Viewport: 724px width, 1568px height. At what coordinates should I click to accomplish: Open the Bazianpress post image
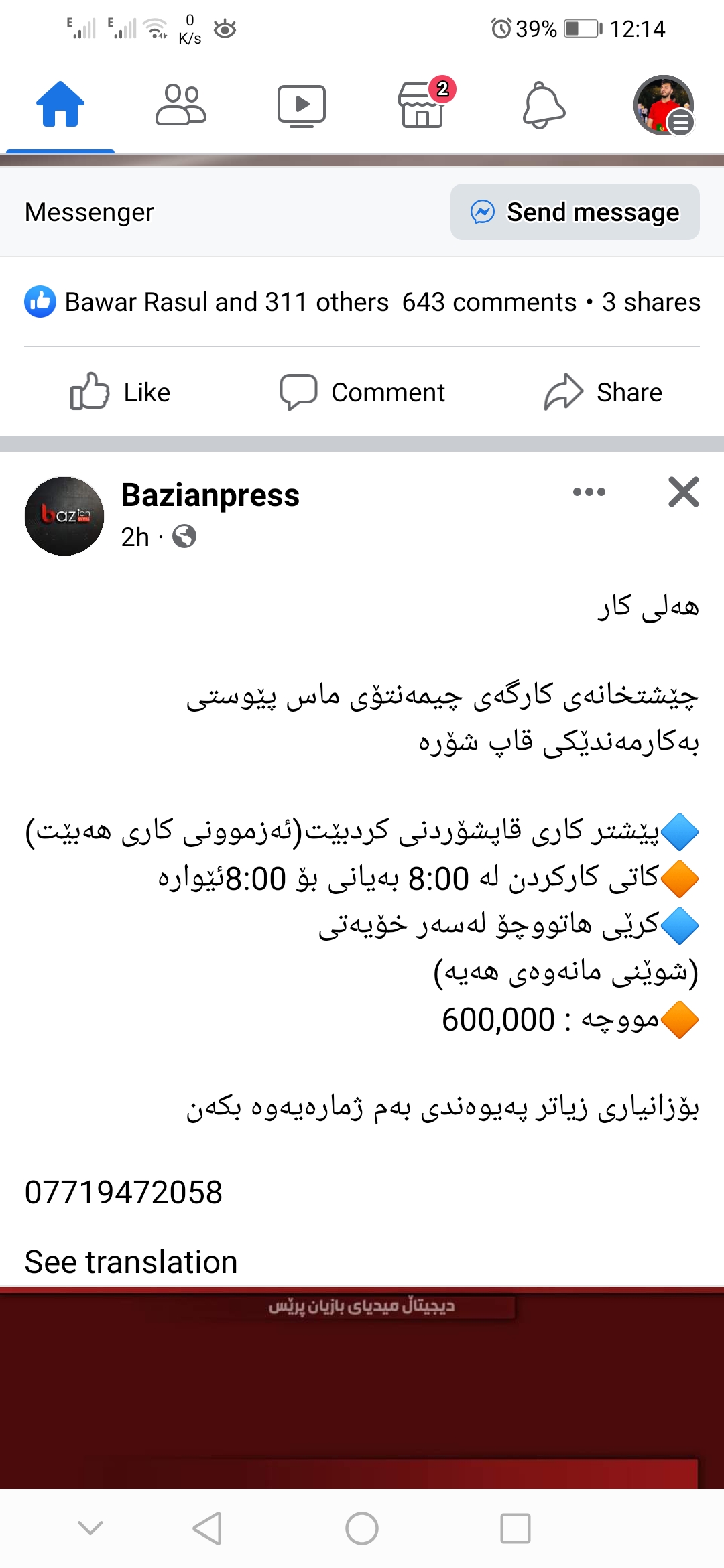pyautogui.click(x=362, y=1388)
